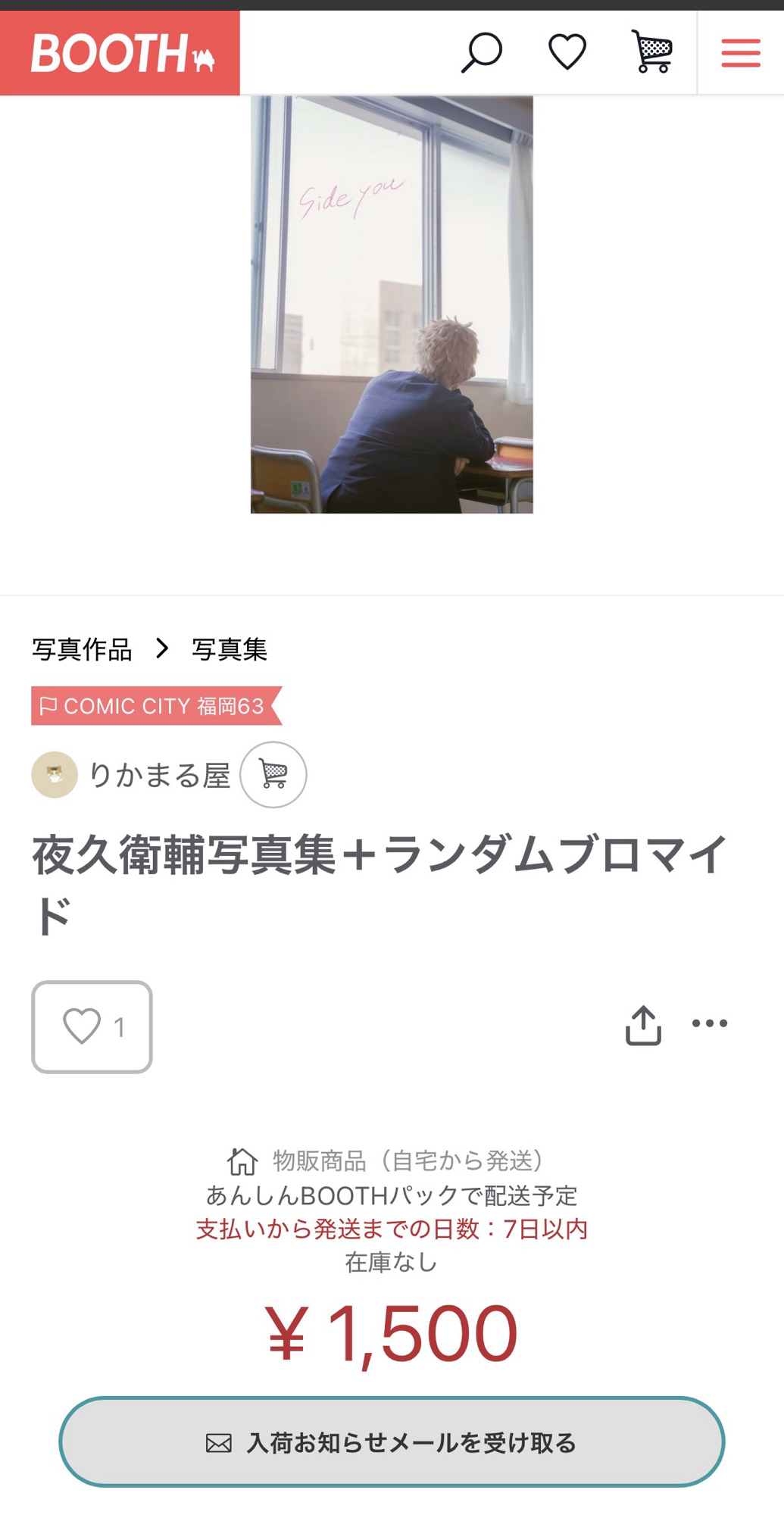
Task: Open the search magnifier
Action: click(x=482, y=52)
